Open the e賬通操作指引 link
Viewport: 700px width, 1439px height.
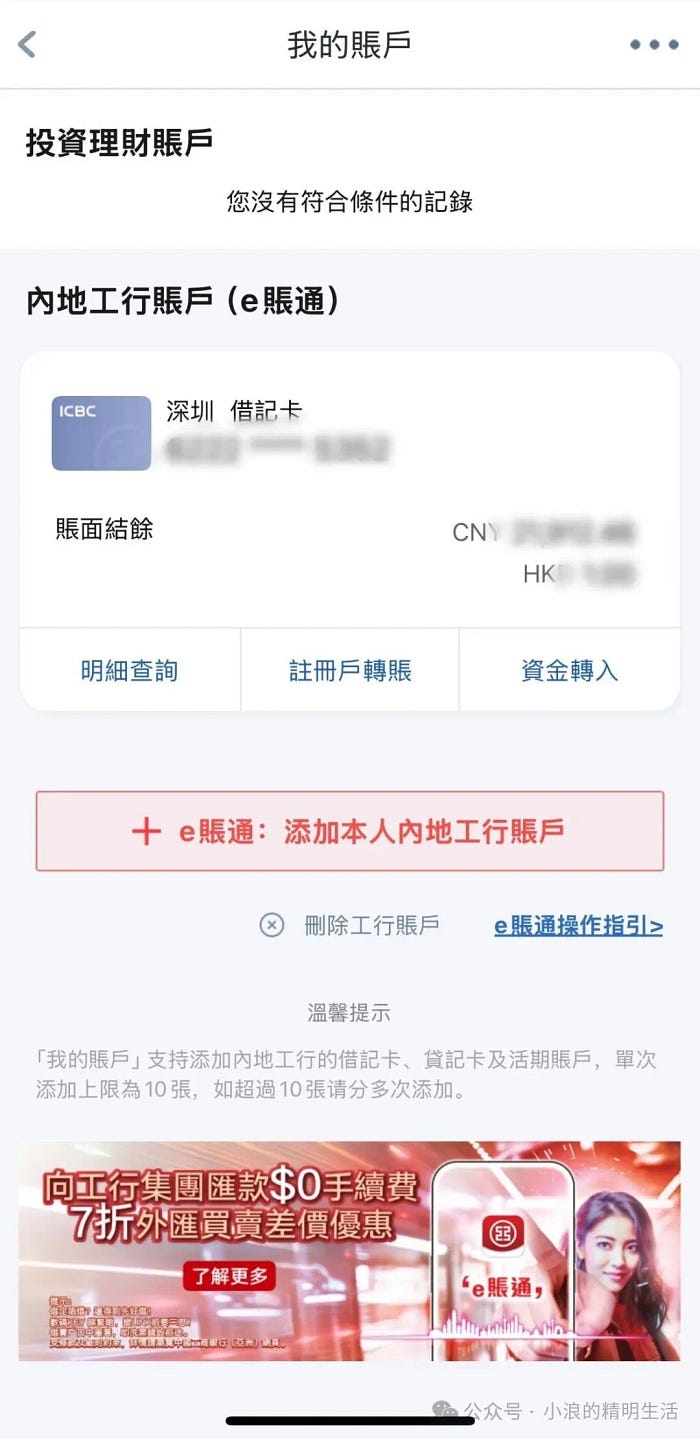pyautogui.click(x=578, y=925)
